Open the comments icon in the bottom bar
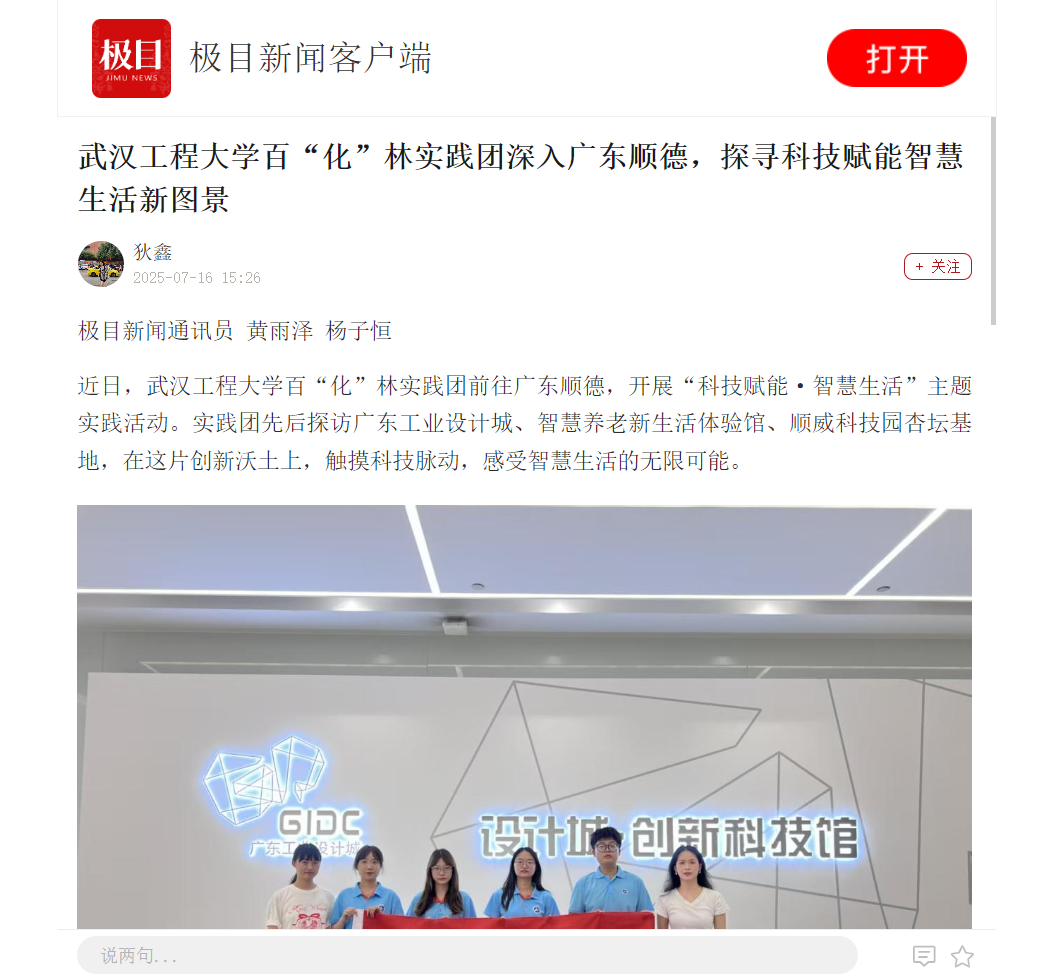 (924, 956)
